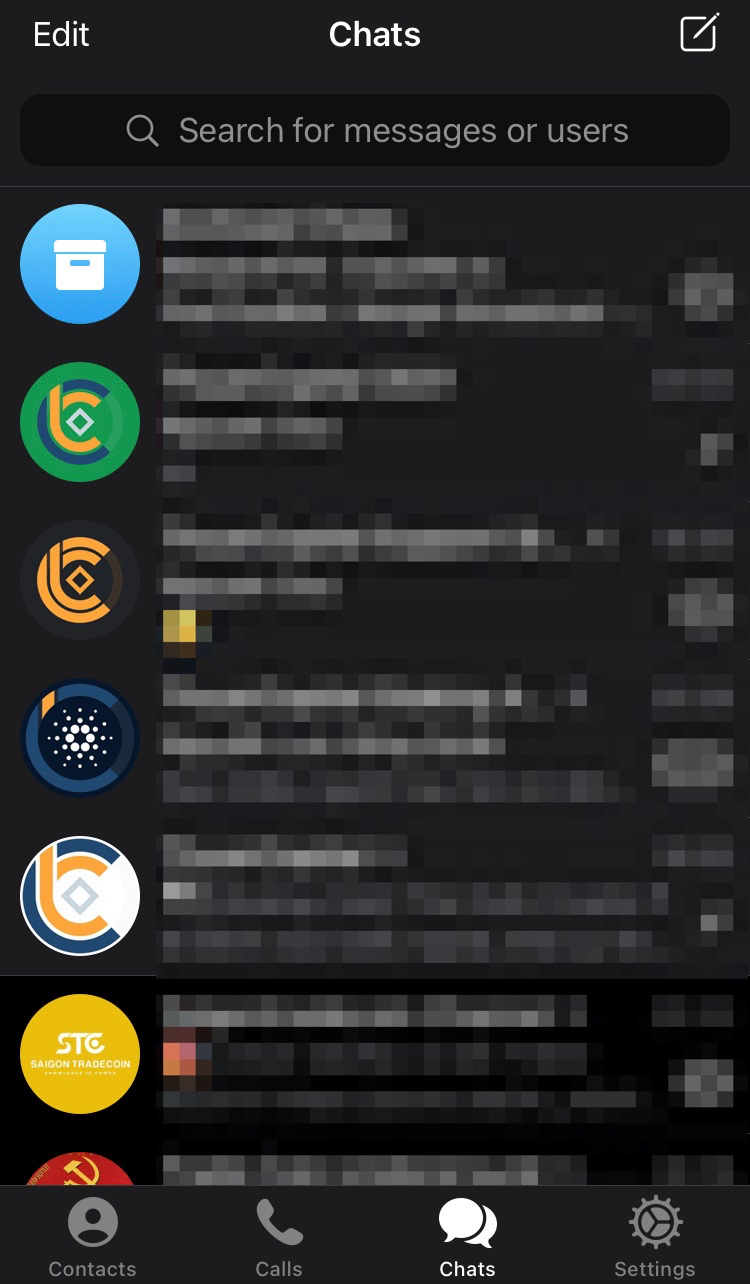Tap the message search field

(x=375, y=130)
